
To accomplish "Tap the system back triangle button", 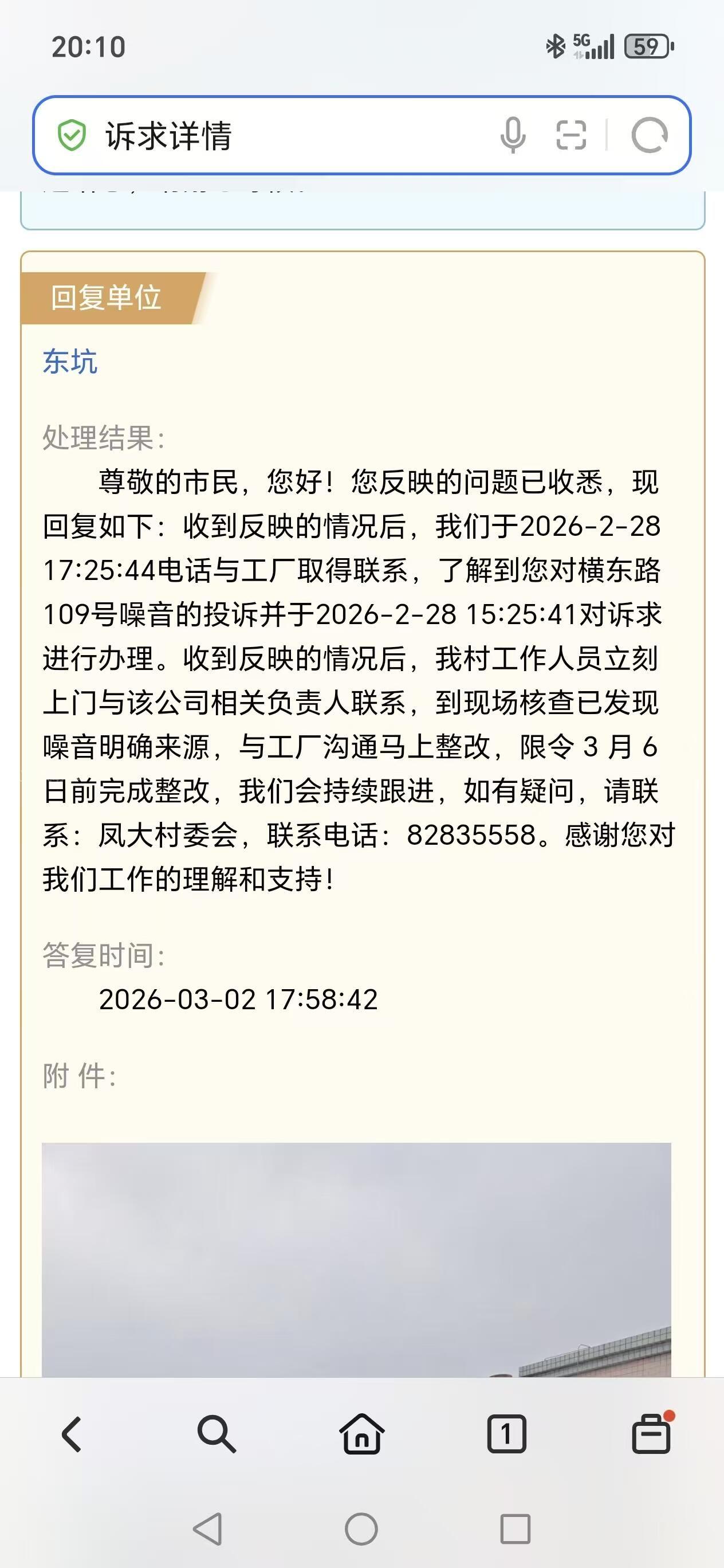I will 207,1528.
